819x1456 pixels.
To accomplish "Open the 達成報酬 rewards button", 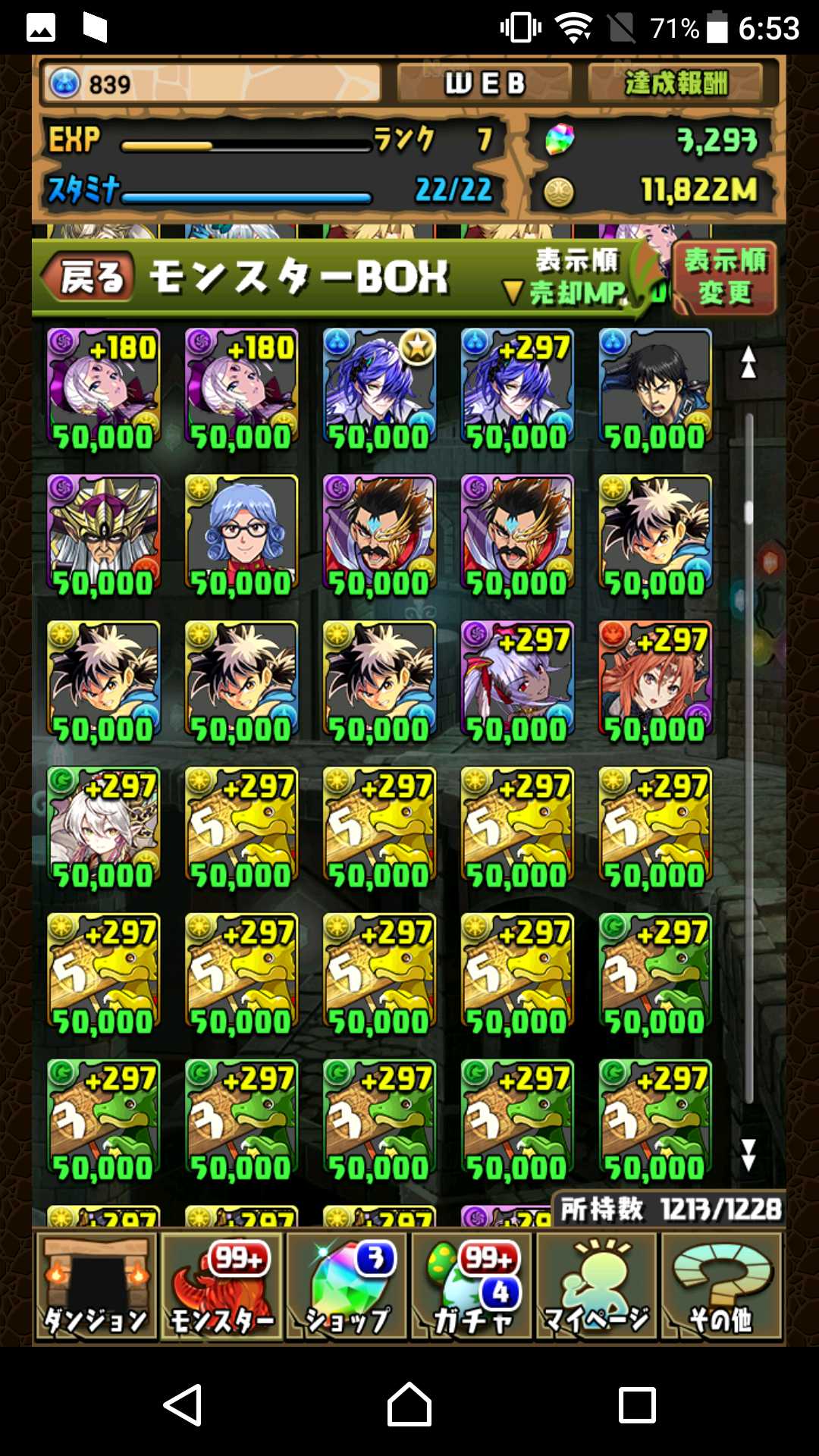I will pos(676,83).
